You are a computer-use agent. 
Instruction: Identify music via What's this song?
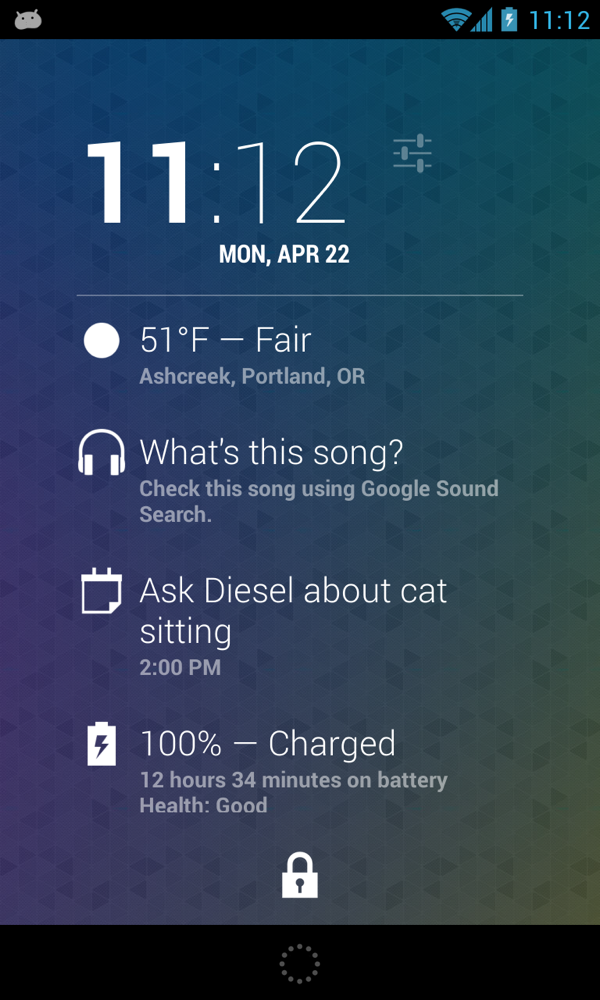[x=290, y=478]
